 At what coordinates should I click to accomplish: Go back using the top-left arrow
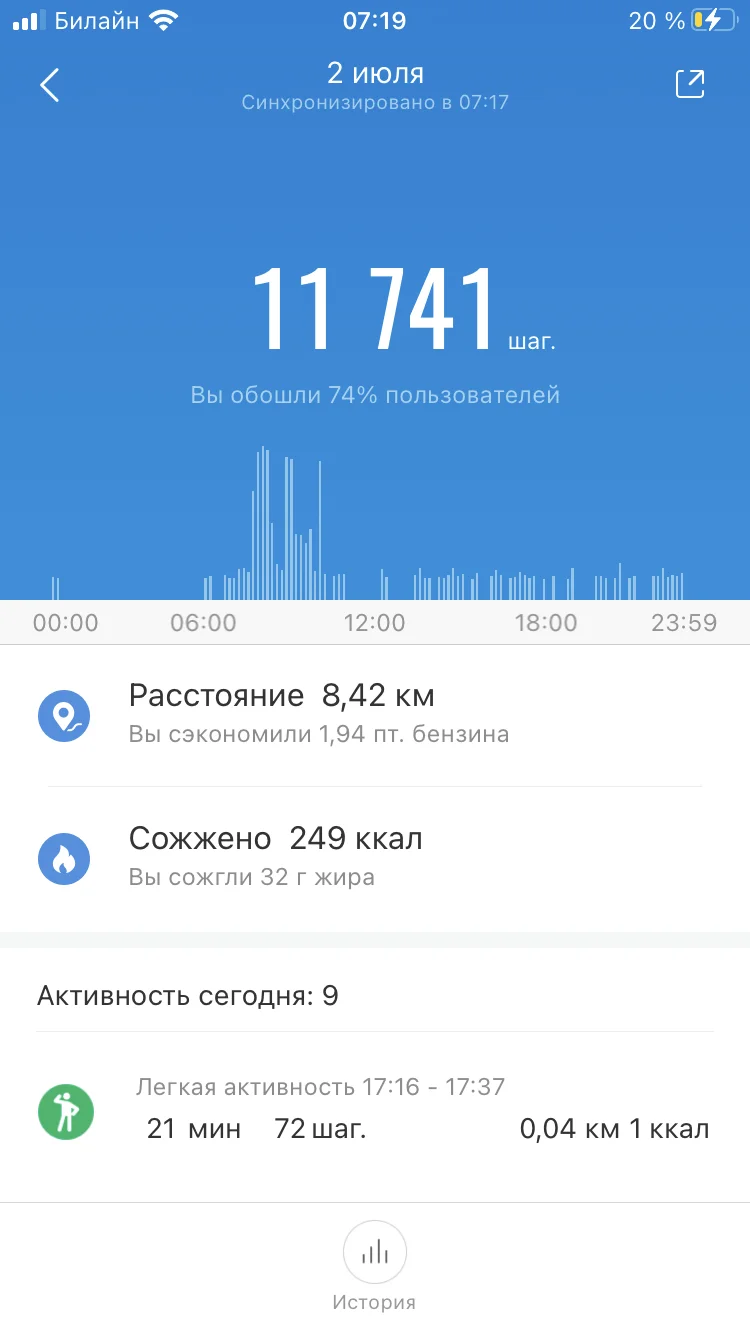point(50,85)
